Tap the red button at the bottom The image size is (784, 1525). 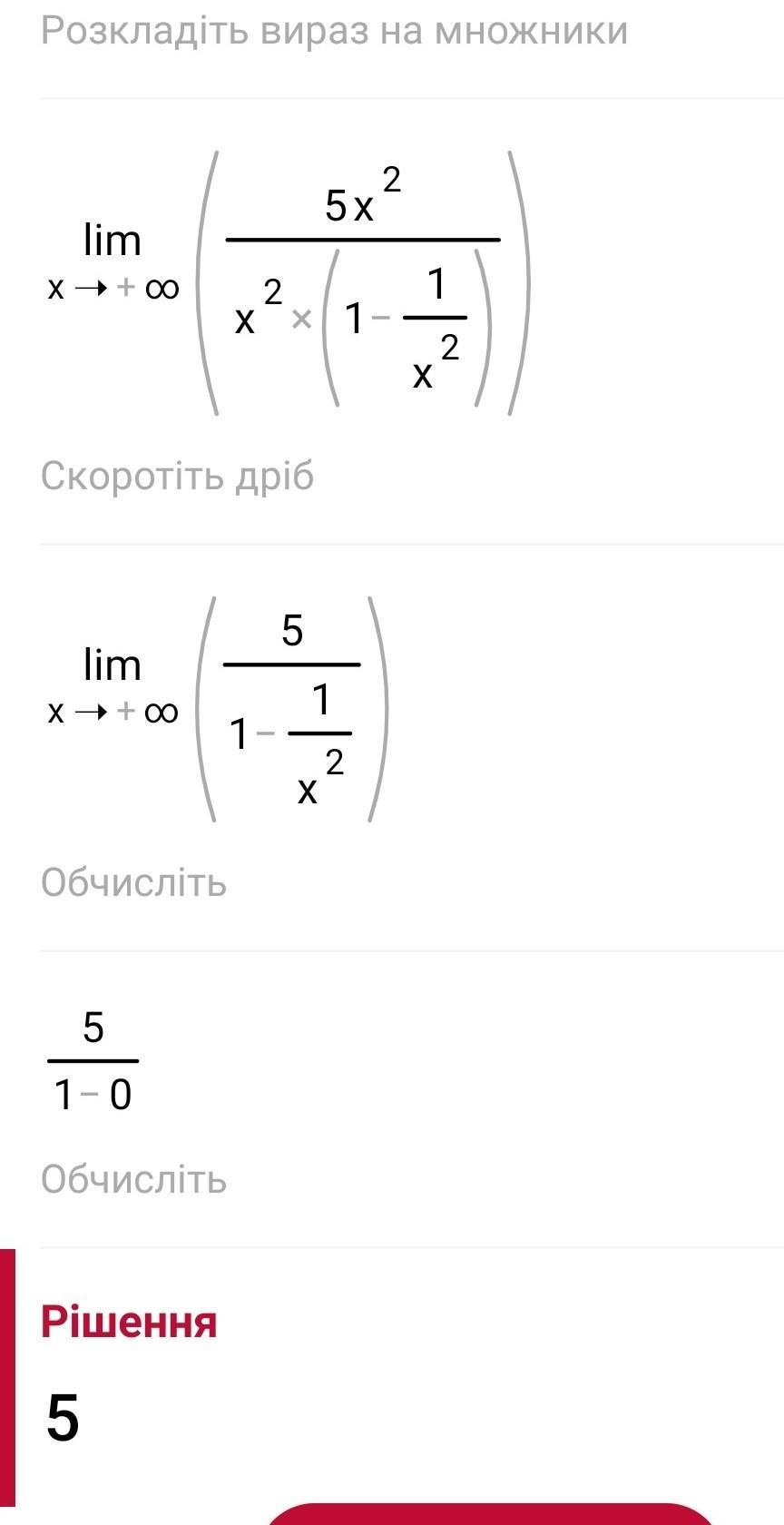pos(490,1514)
